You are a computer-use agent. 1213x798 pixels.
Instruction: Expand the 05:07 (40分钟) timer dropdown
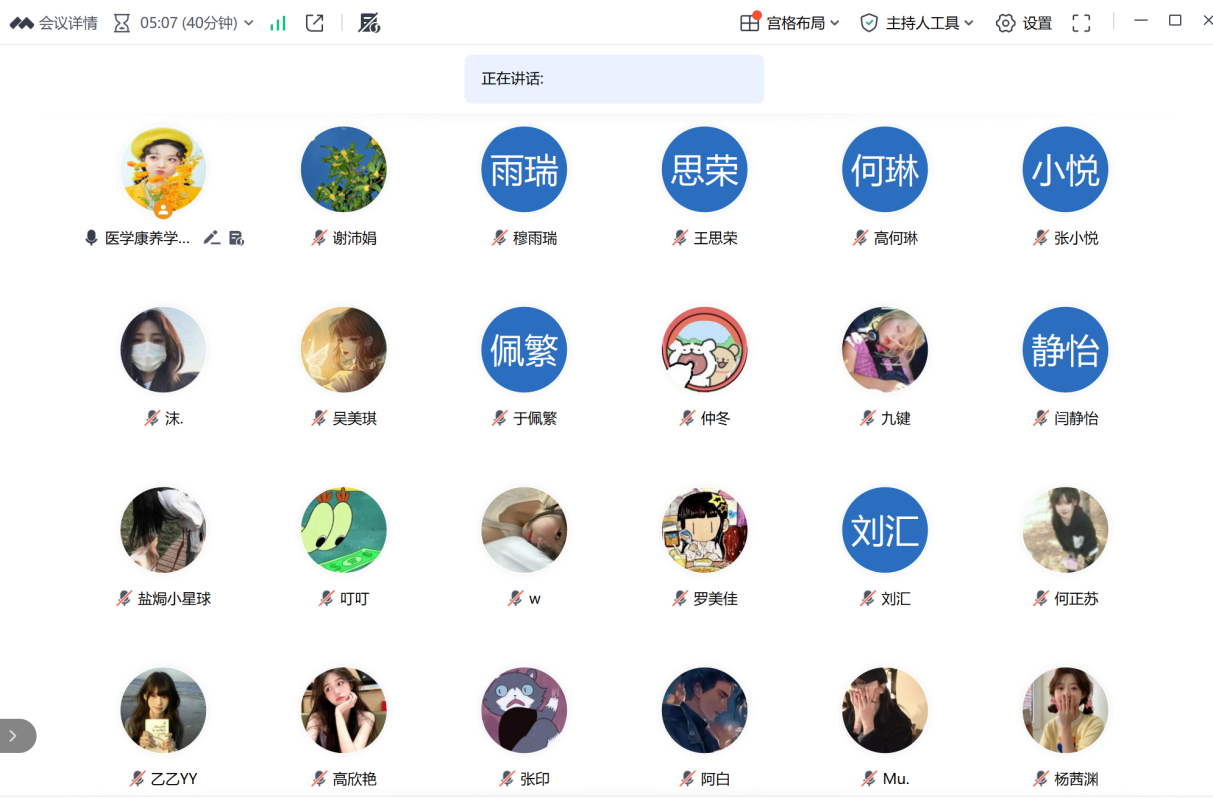click(184, 23)
